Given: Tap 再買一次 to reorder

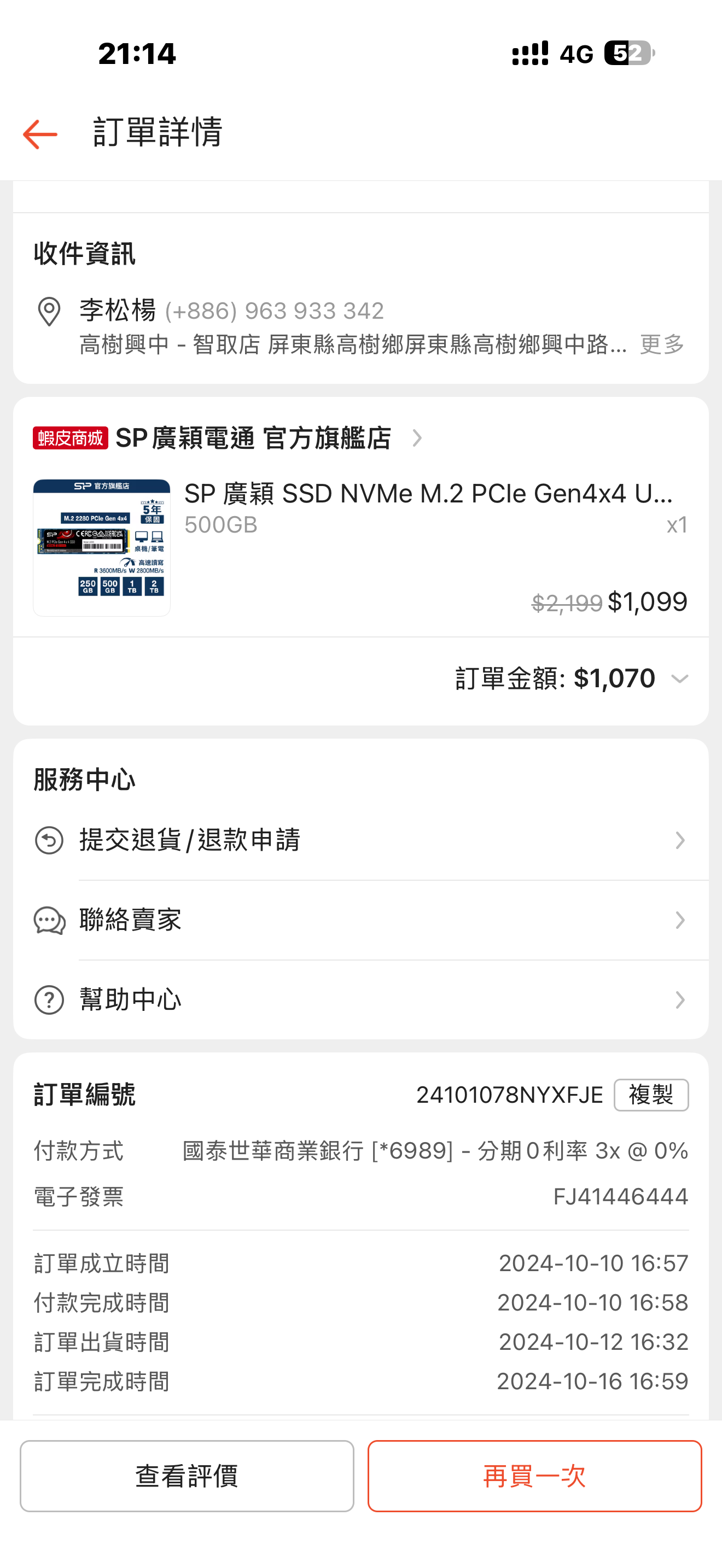Looking at the screenshot, I should [534, 1476].
